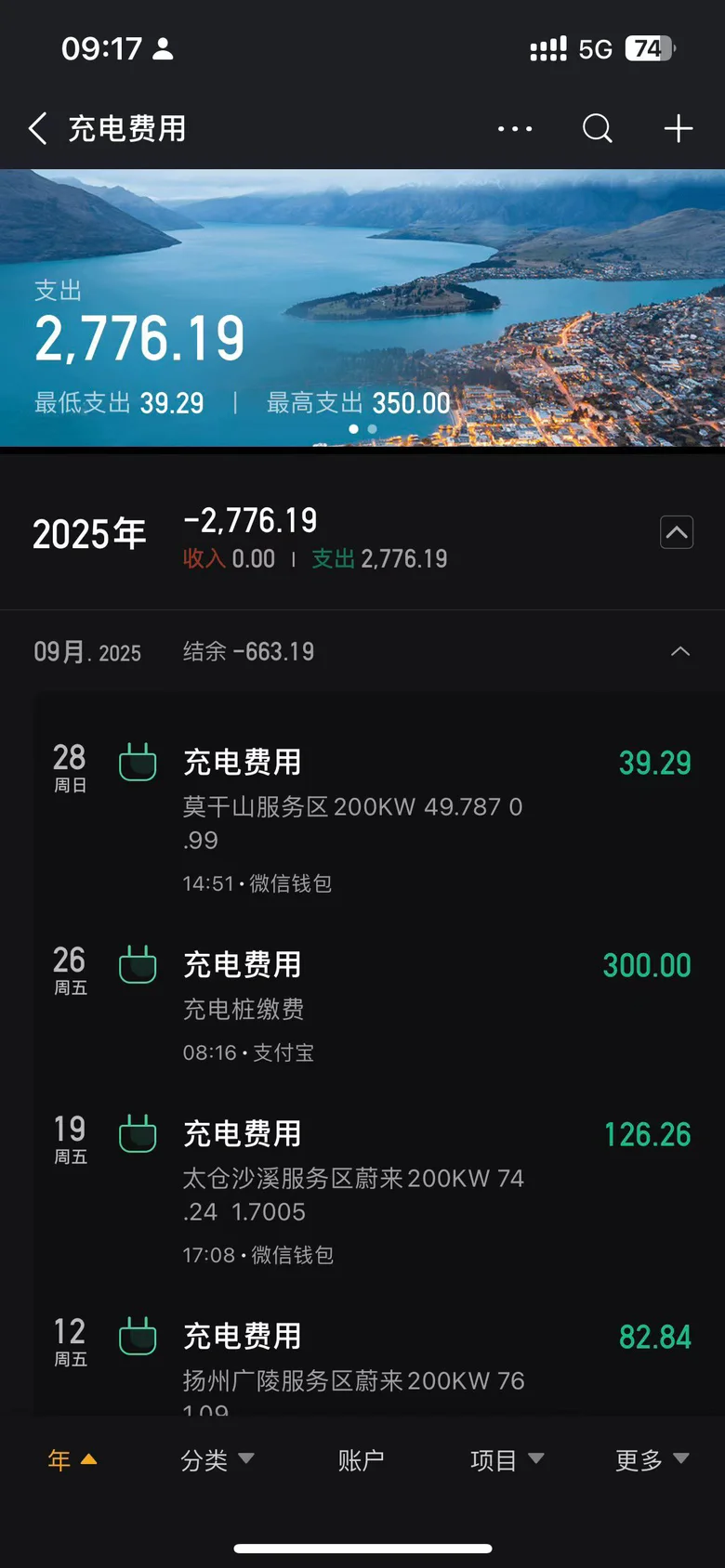Open the 分类 category filter
Viewport: 725px width, 1568px height.
pos(217,1460)
